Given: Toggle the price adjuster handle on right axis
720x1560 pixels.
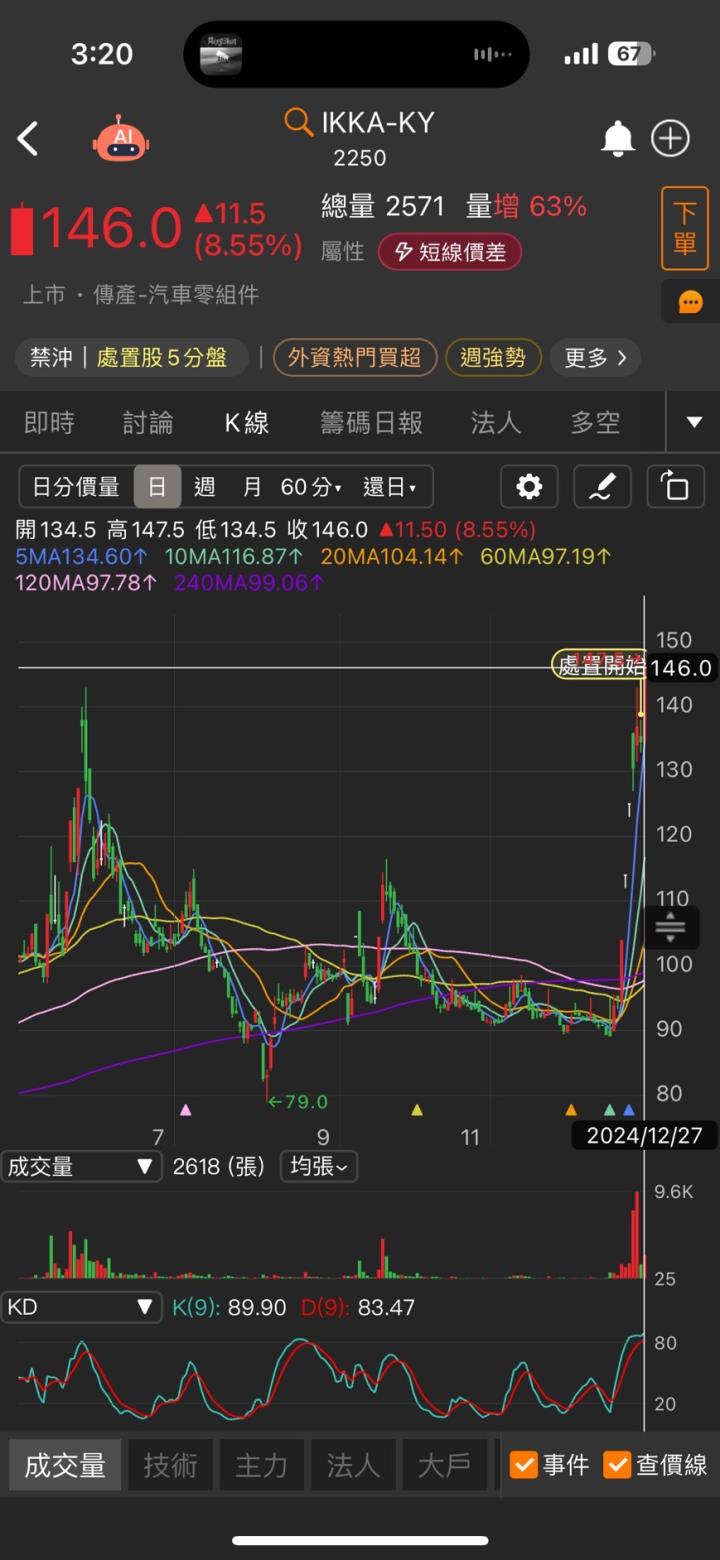Looking at the screenshot, I should (x=670, y=928).
